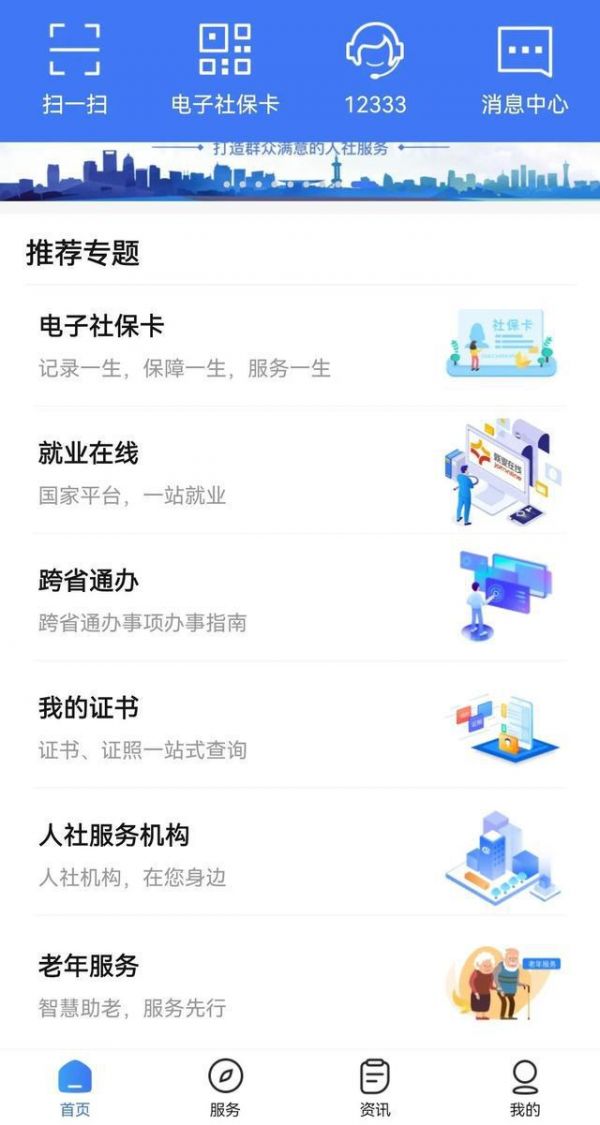
Task: Go to the 我的 tab
Action: tap(525, 1088)
